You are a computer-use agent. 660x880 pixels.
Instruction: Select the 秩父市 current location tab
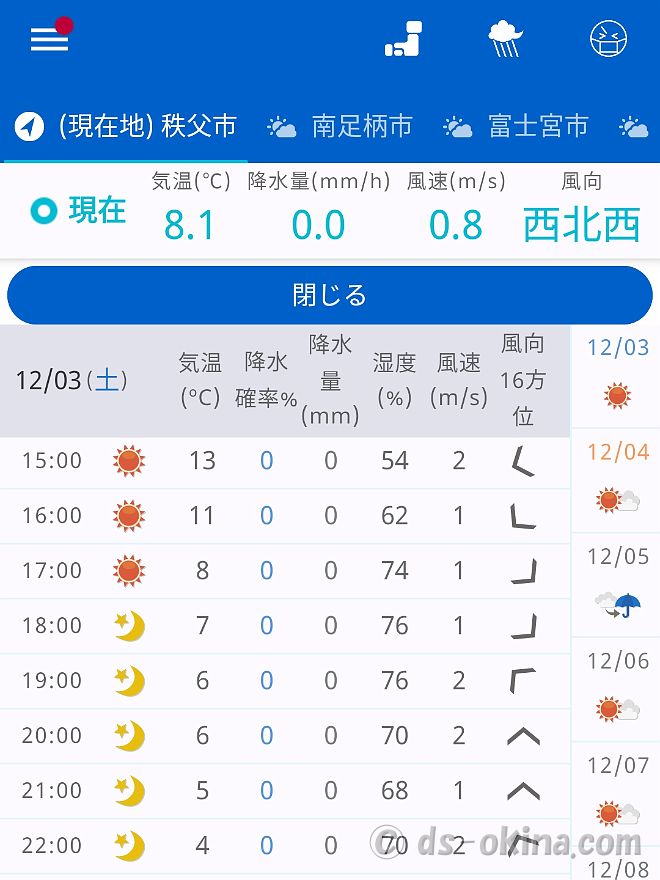126,127
